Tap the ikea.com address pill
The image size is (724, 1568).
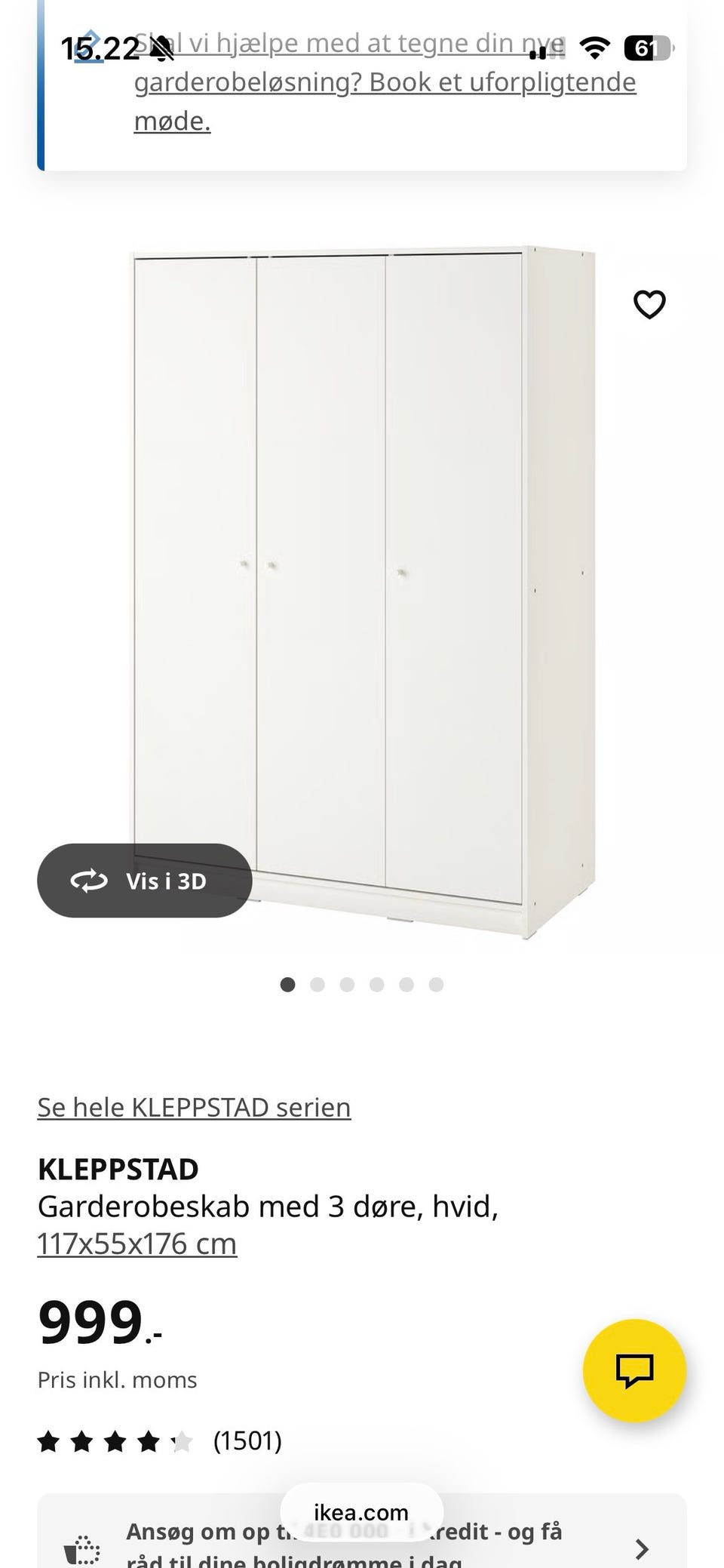coord(361,1512)
